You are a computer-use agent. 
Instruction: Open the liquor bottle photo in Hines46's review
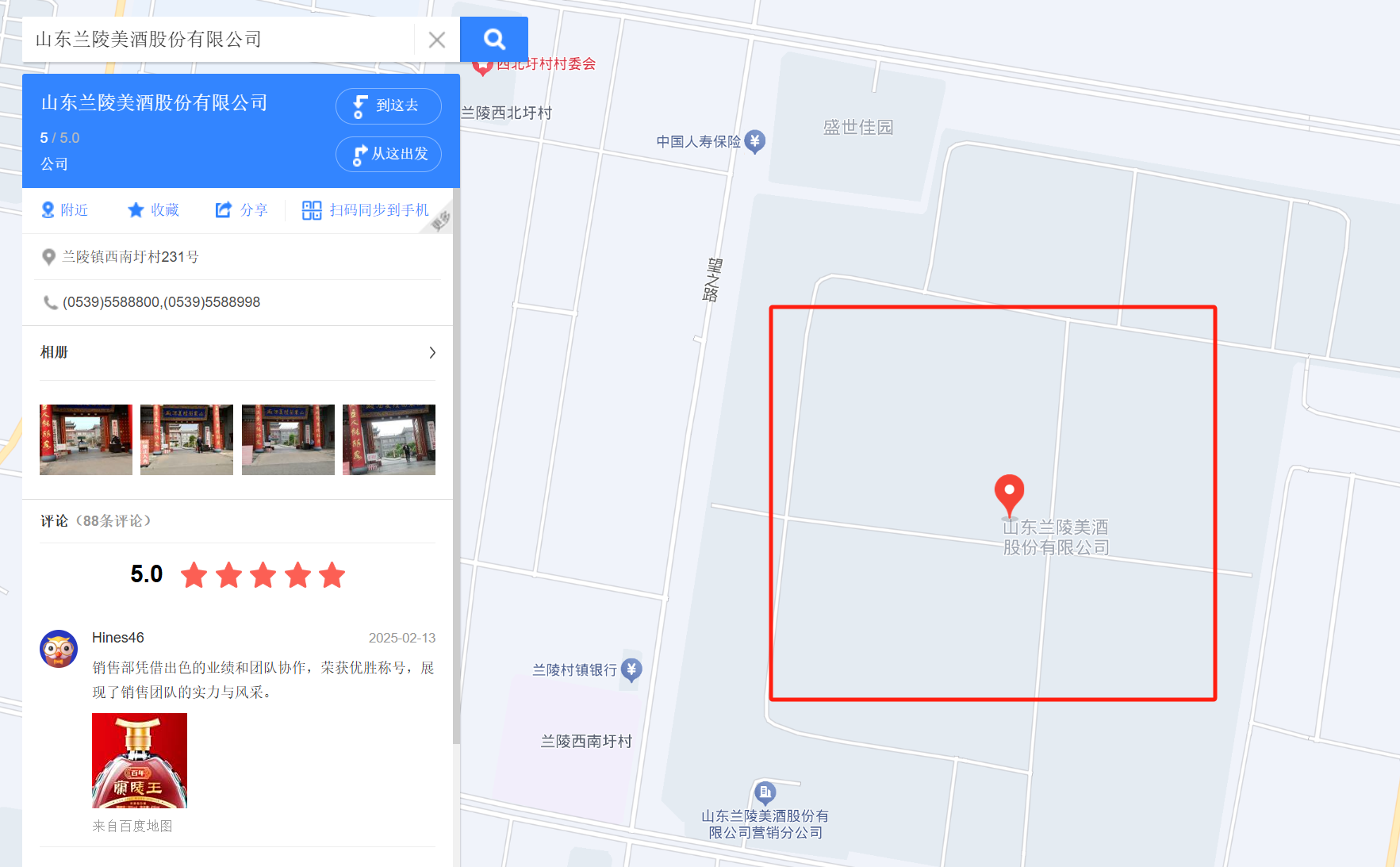140,760
